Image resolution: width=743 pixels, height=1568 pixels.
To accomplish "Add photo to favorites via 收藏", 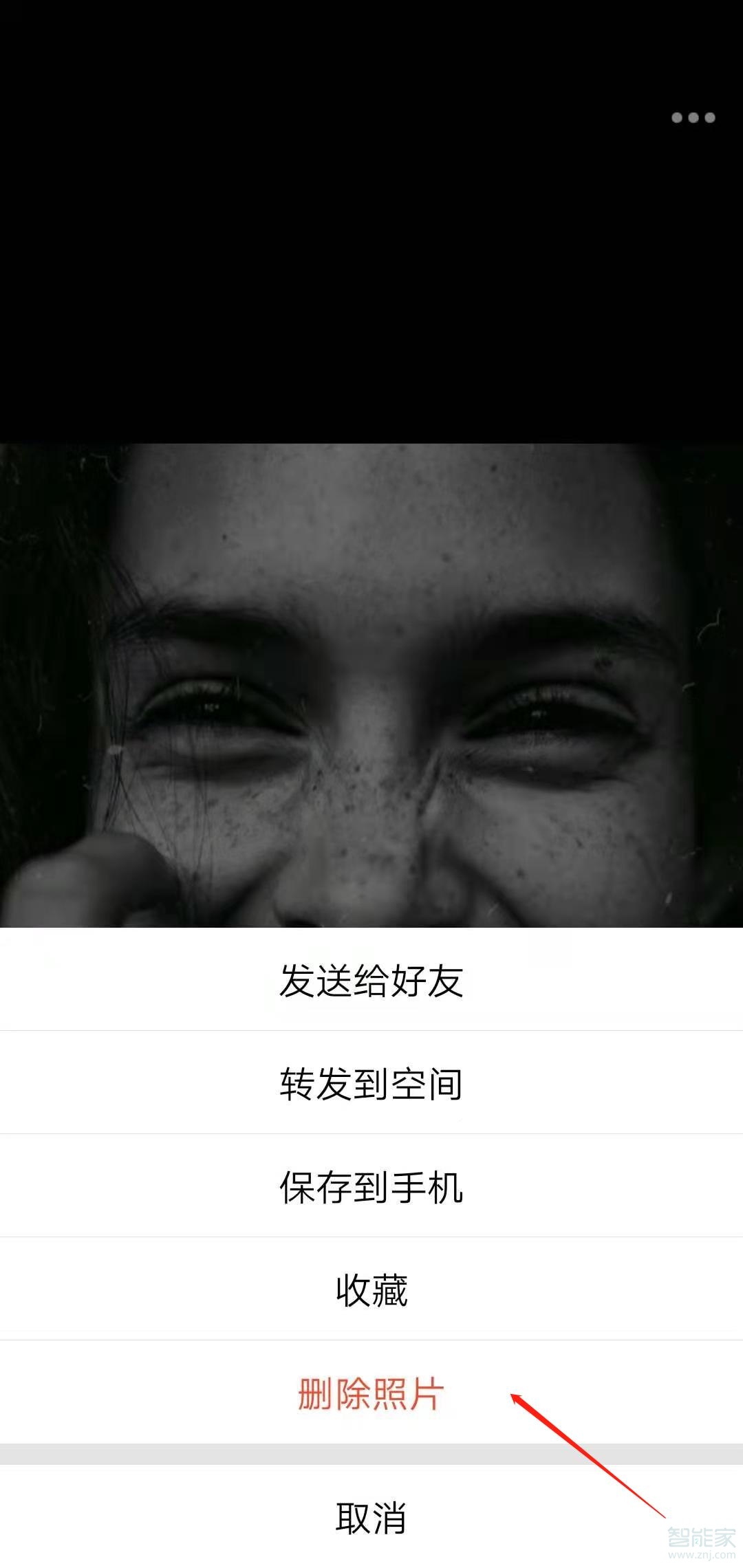I will click(x=371, y=1290).
